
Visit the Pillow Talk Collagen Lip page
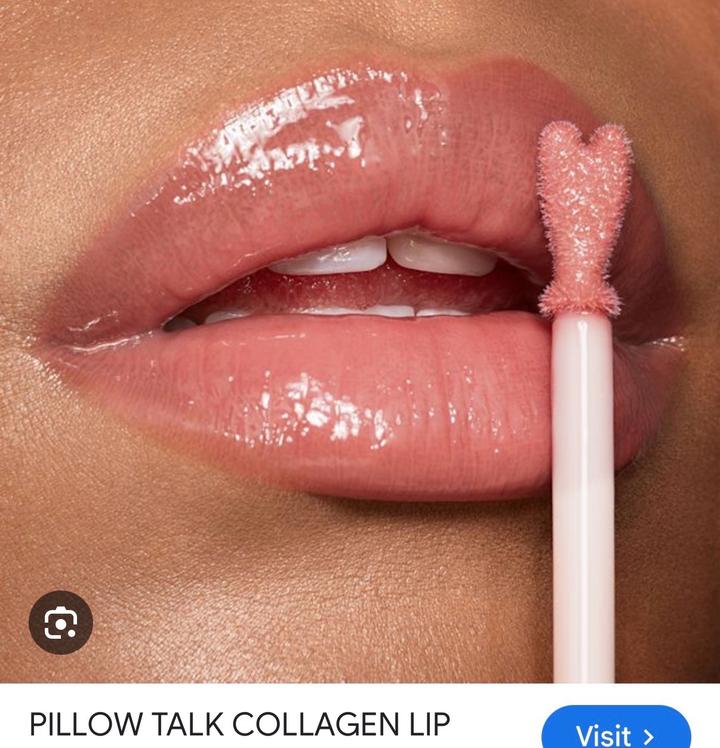click(x=616, y=733)
